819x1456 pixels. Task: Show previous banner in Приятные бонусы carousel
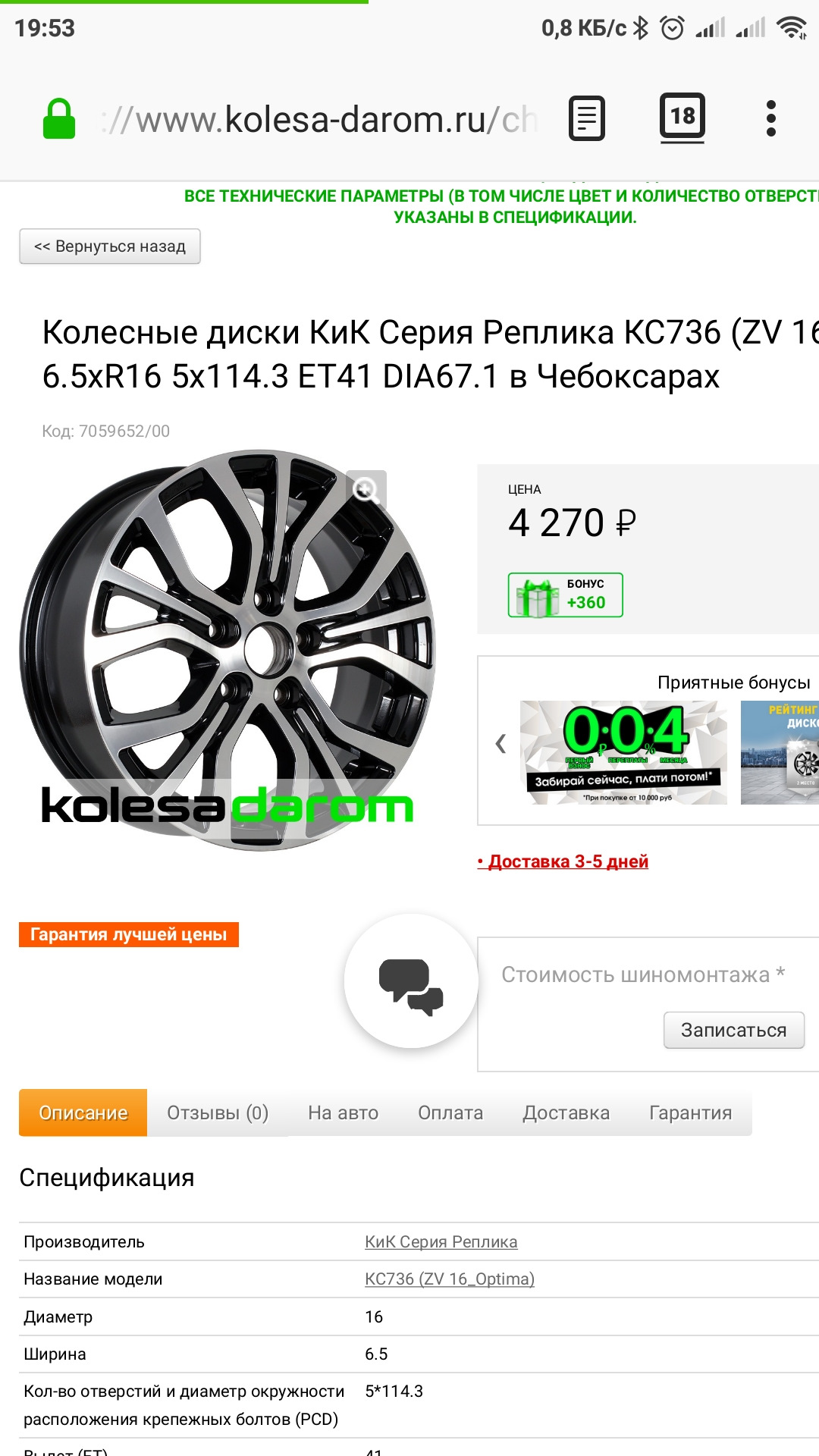[500, 743]
